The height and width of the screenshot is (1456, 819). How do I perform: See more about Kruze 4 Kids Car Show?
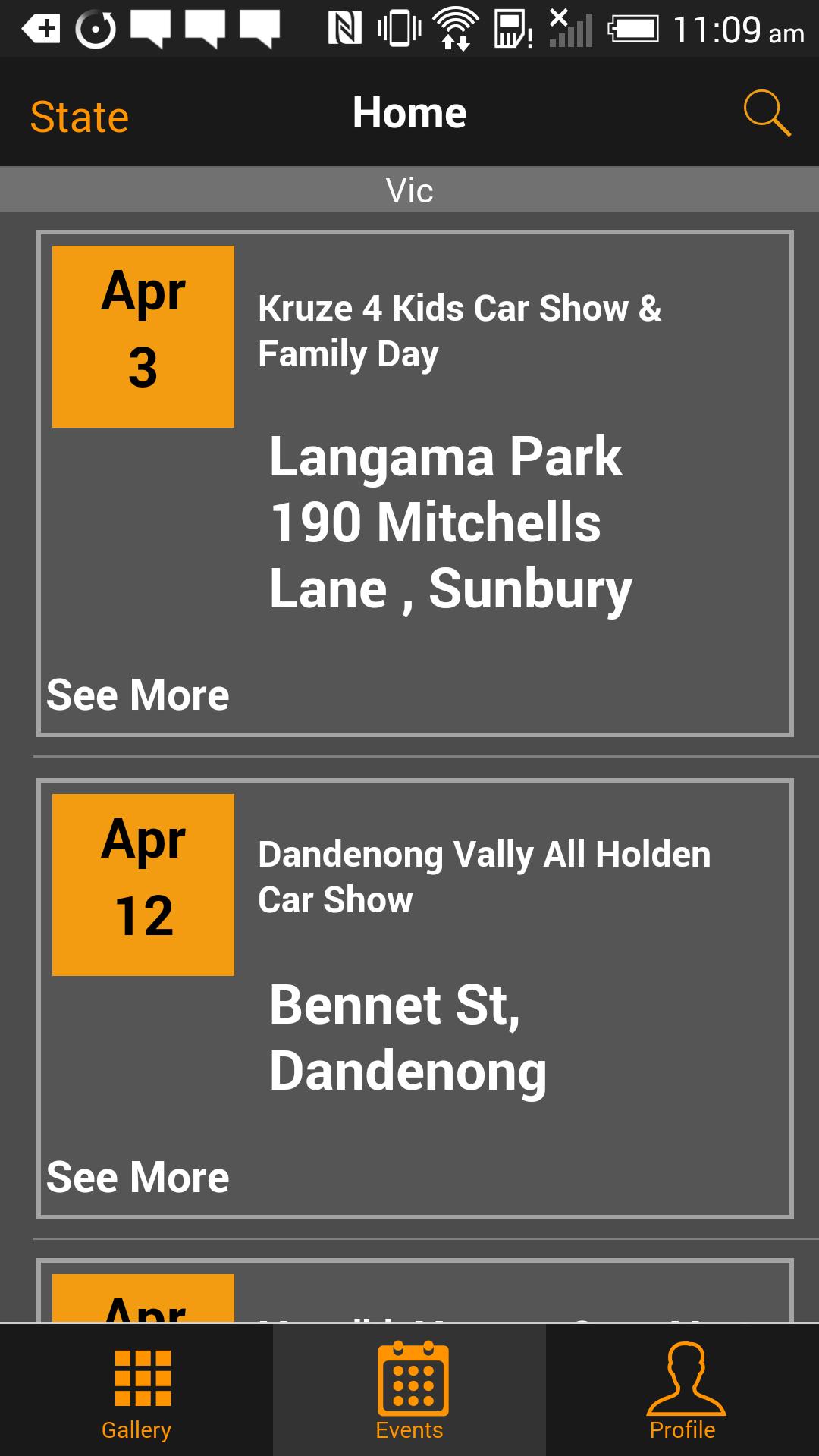[x=137, y=695]
